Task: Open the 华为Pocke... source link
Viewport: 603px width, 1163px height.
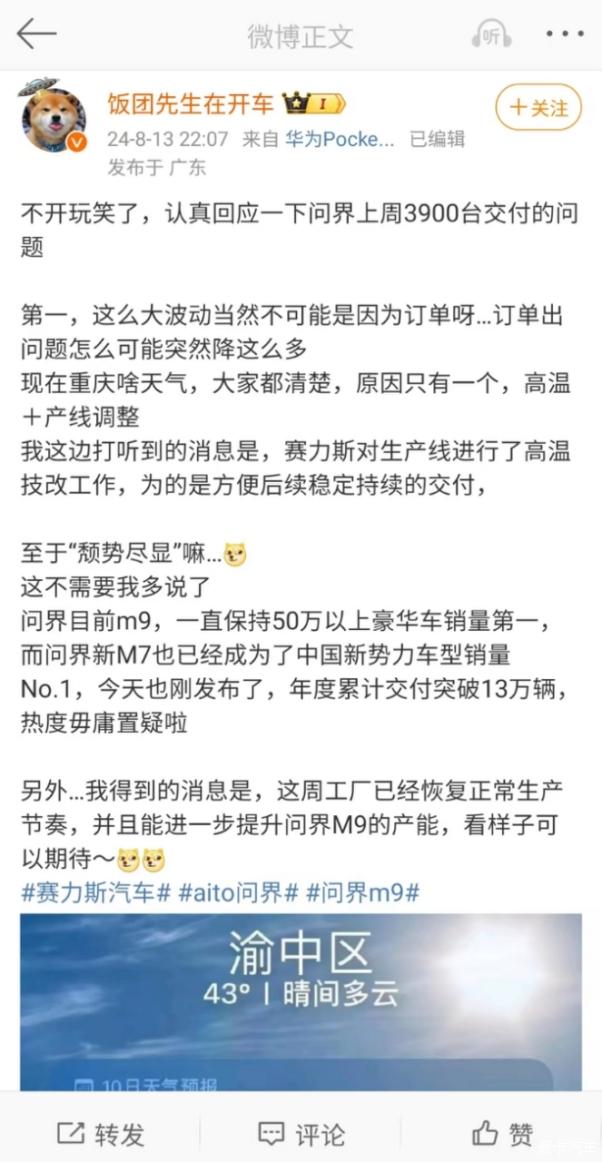Action: 340,139
